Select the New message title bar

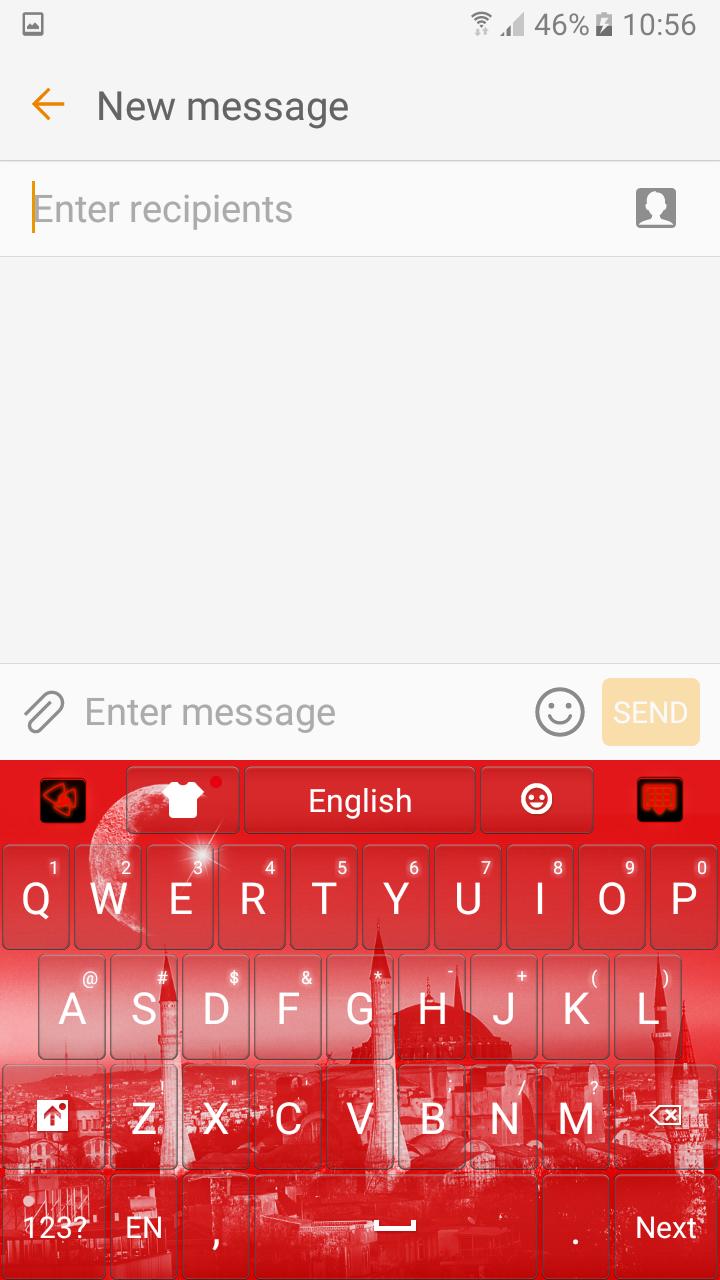(222, 105)
